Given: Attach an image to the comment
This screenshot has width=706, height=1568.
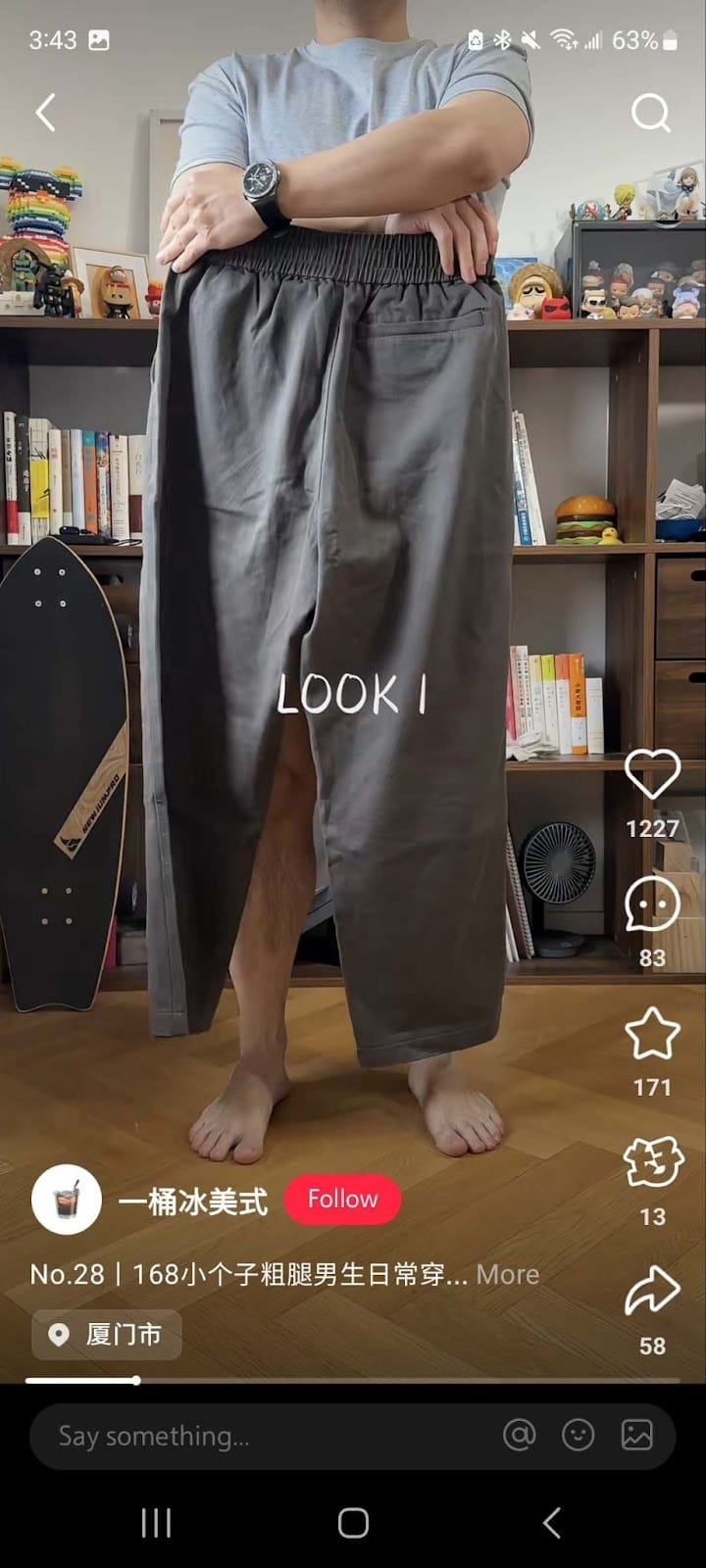Looking at the screenshot, I should (x=636, y=1436).
